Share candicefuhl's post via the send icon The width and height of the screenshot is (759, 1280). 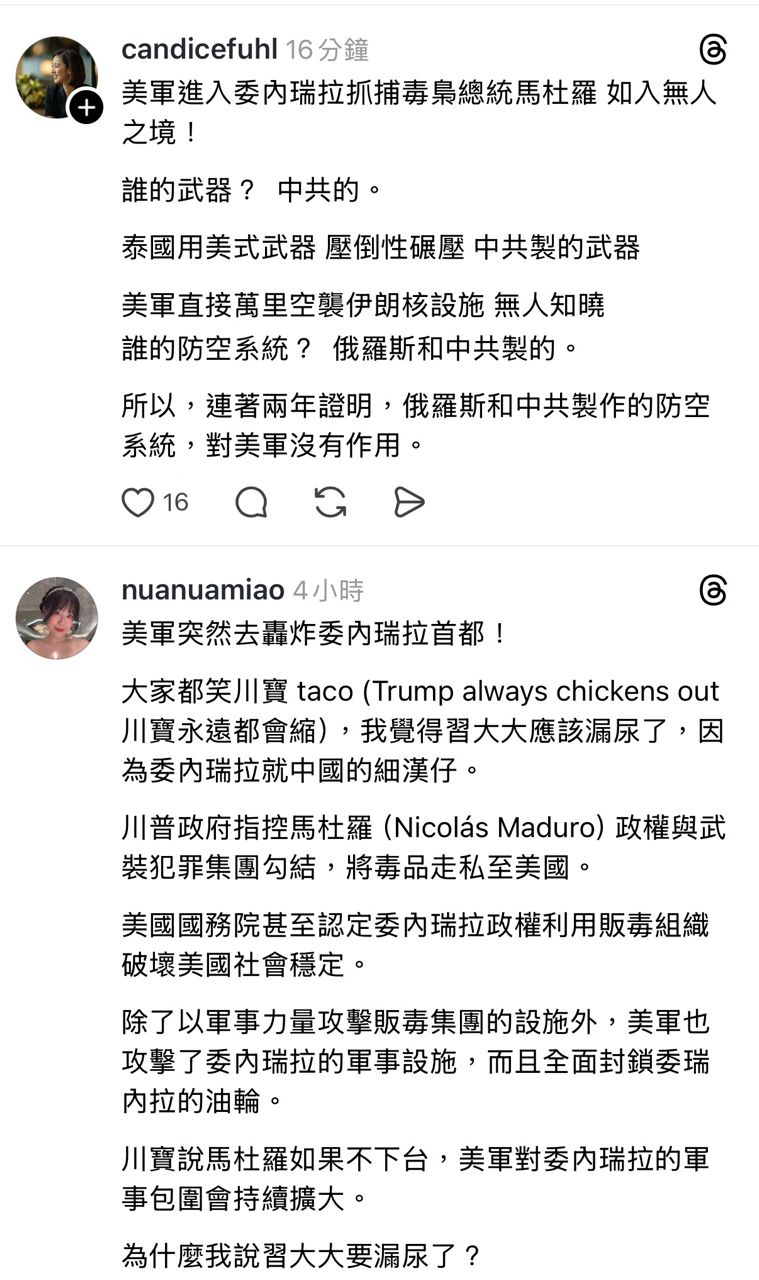(x=409, y=502)
